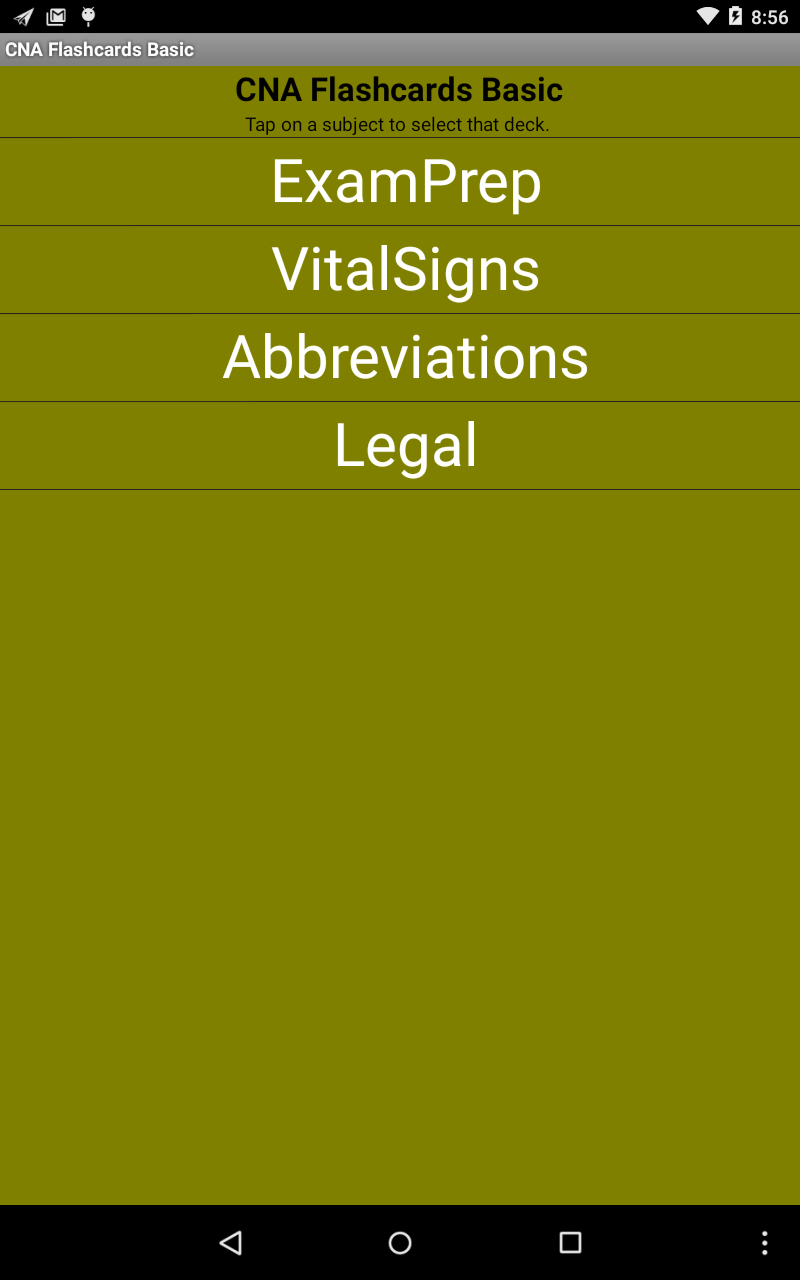
Task: Tap the Gmail notification icon
Action: point(55,15)
